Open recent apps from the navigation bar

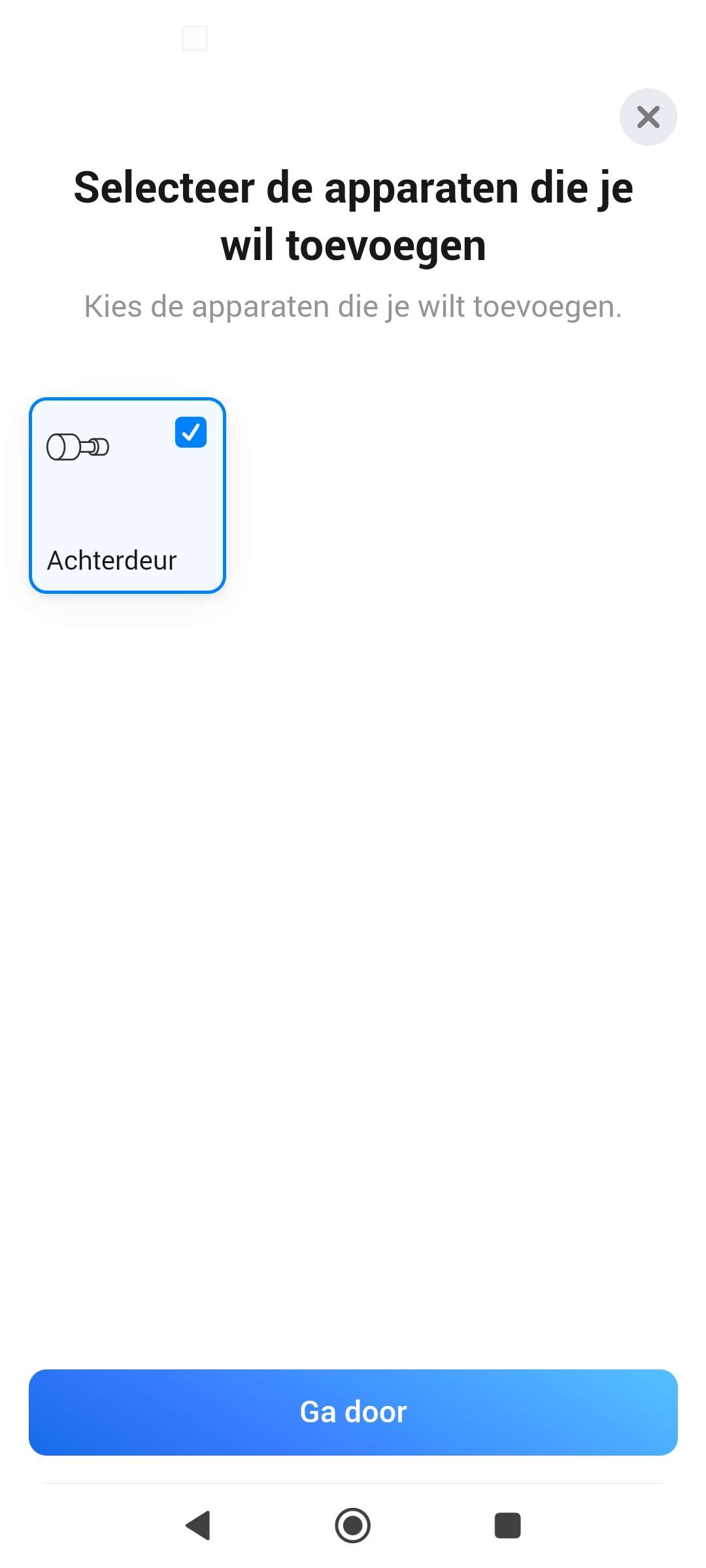(x=507, y=1526)
